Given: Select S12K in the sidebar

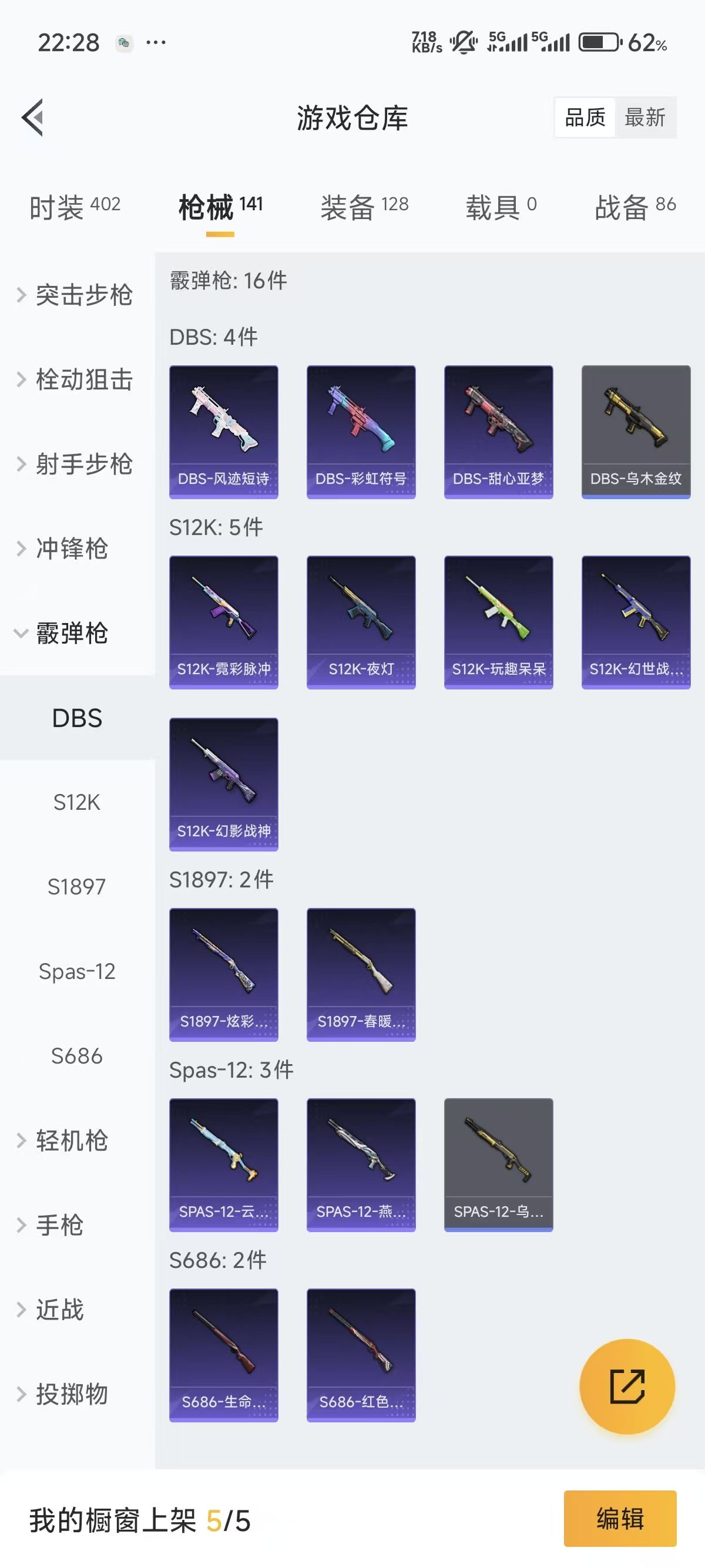Looking at the screenshot, I should click(x=77, y=802).
